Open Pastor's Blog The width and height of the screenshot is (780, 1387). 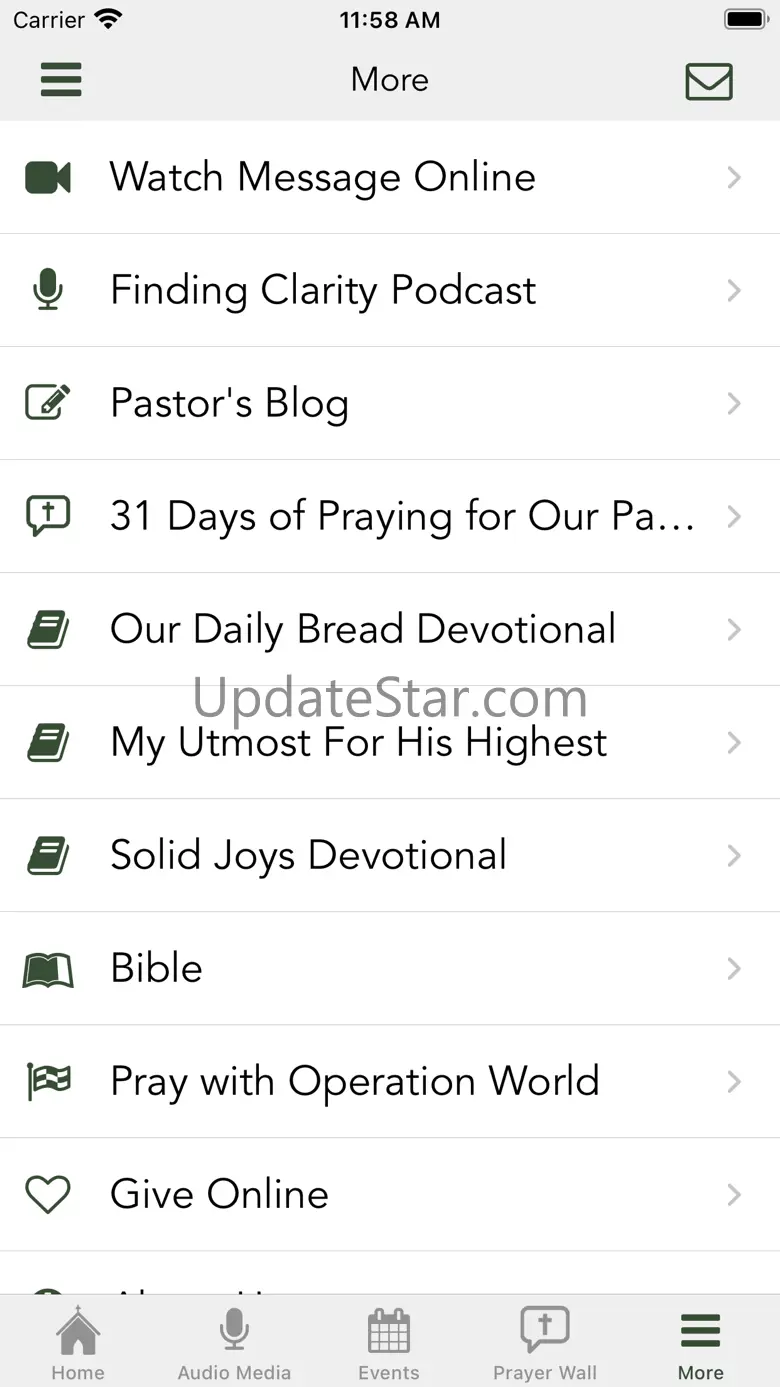pos(390,404)
